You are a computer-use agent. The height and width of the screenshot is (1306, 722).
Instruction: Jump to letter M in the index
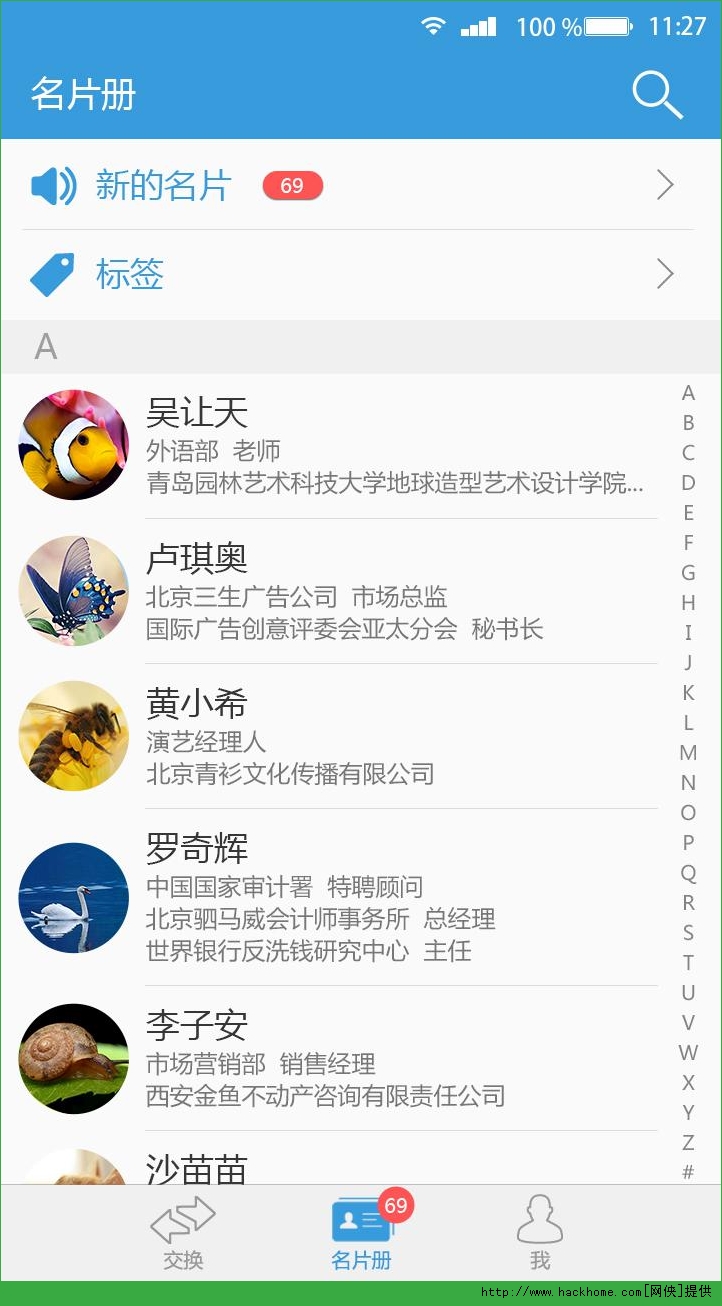click(688, 753)
